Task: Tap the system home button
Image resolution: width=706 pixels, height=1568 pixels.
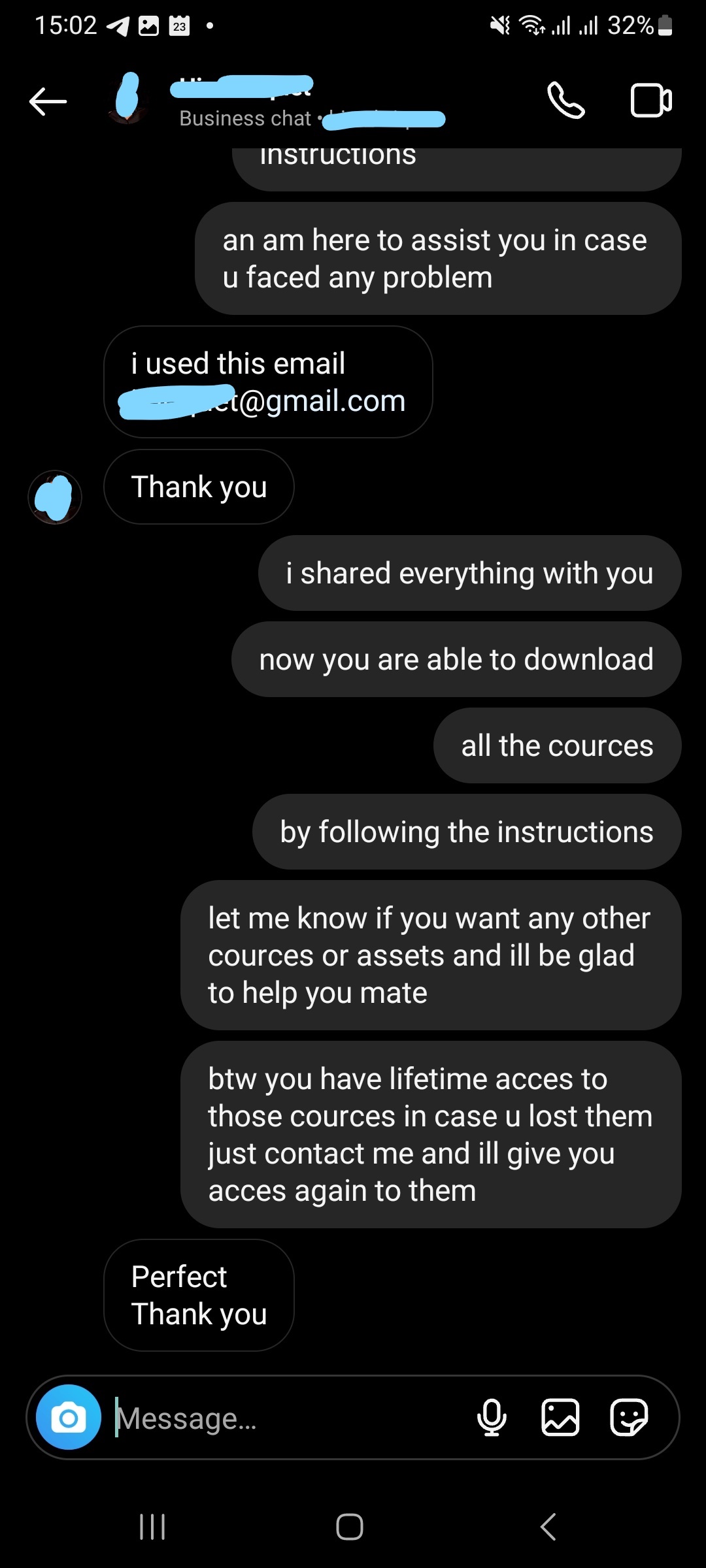Action: [x=350, y=1527]
